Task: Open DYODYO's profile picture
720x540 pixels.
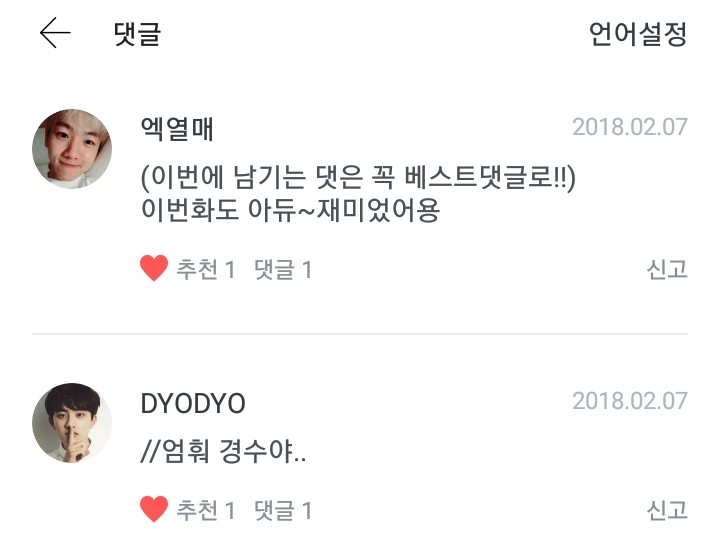Action: click(x=72, y=423)
